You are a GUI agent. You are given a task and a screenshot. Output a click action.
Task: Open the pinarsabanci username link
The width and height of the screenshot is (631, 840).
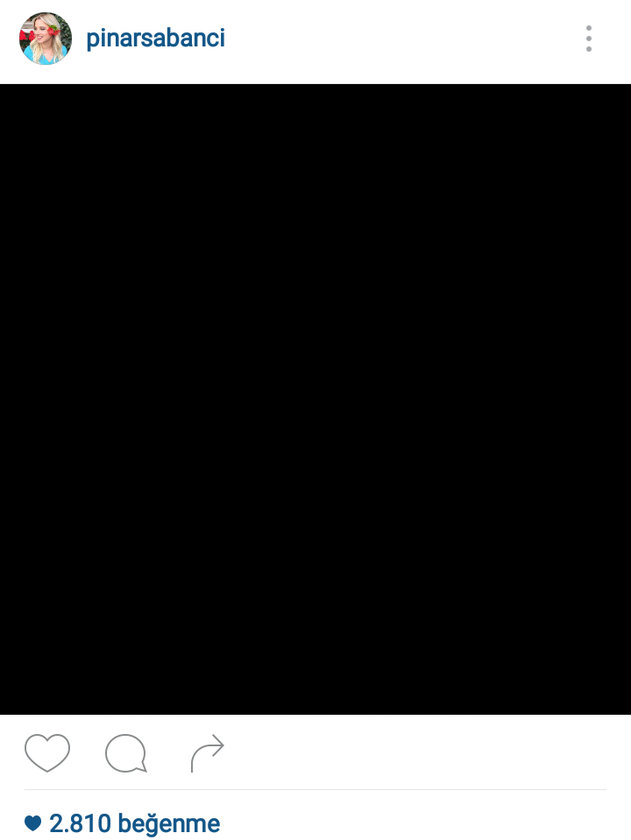coord(155,39)
